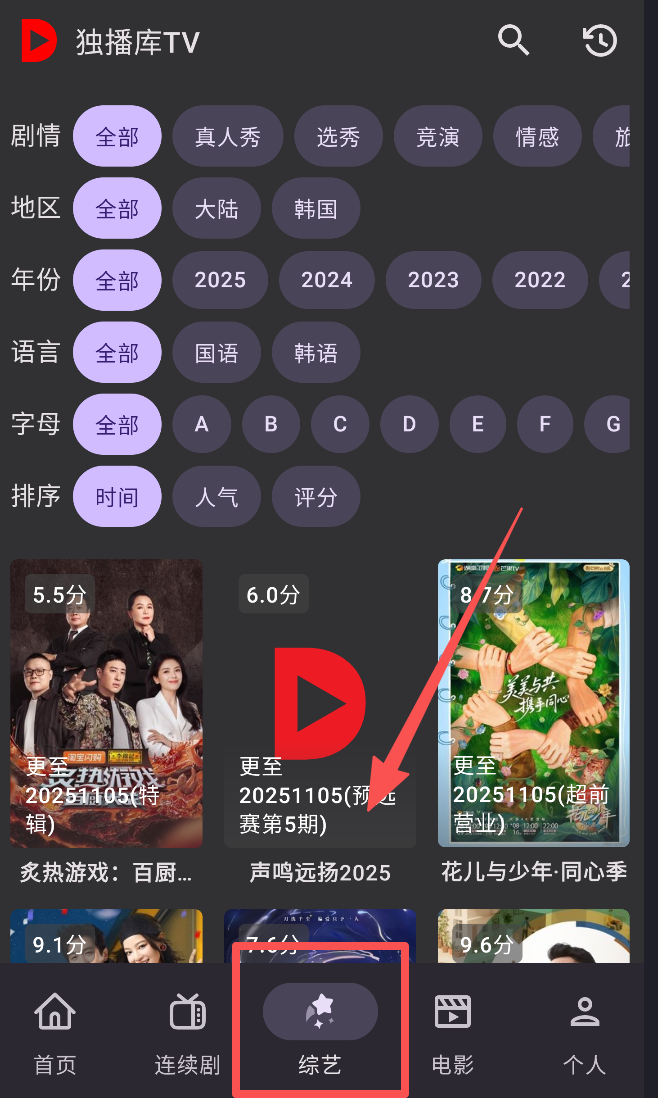Filter region to 韩国
The height and width of the screenshot is (1098, 658).
pyautogui.click(x=316, y=208)
